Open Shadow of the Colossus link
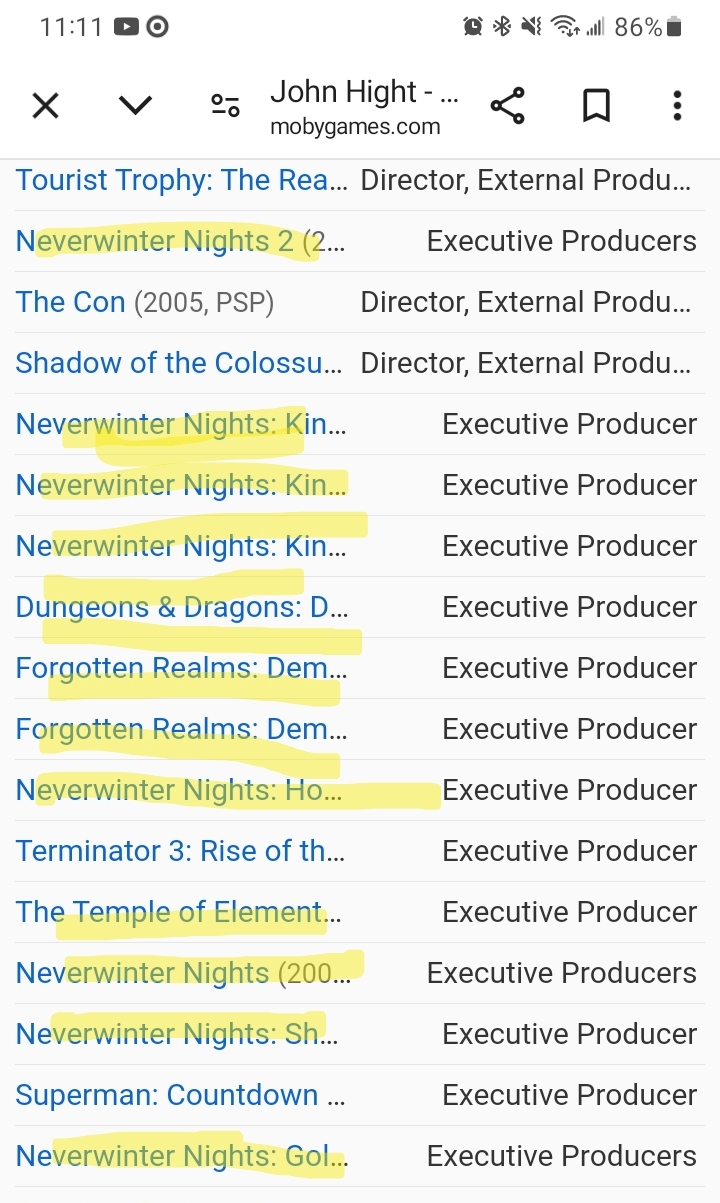Image resolution: width=720 pixels, height=1203 pixels. (178, 363)
